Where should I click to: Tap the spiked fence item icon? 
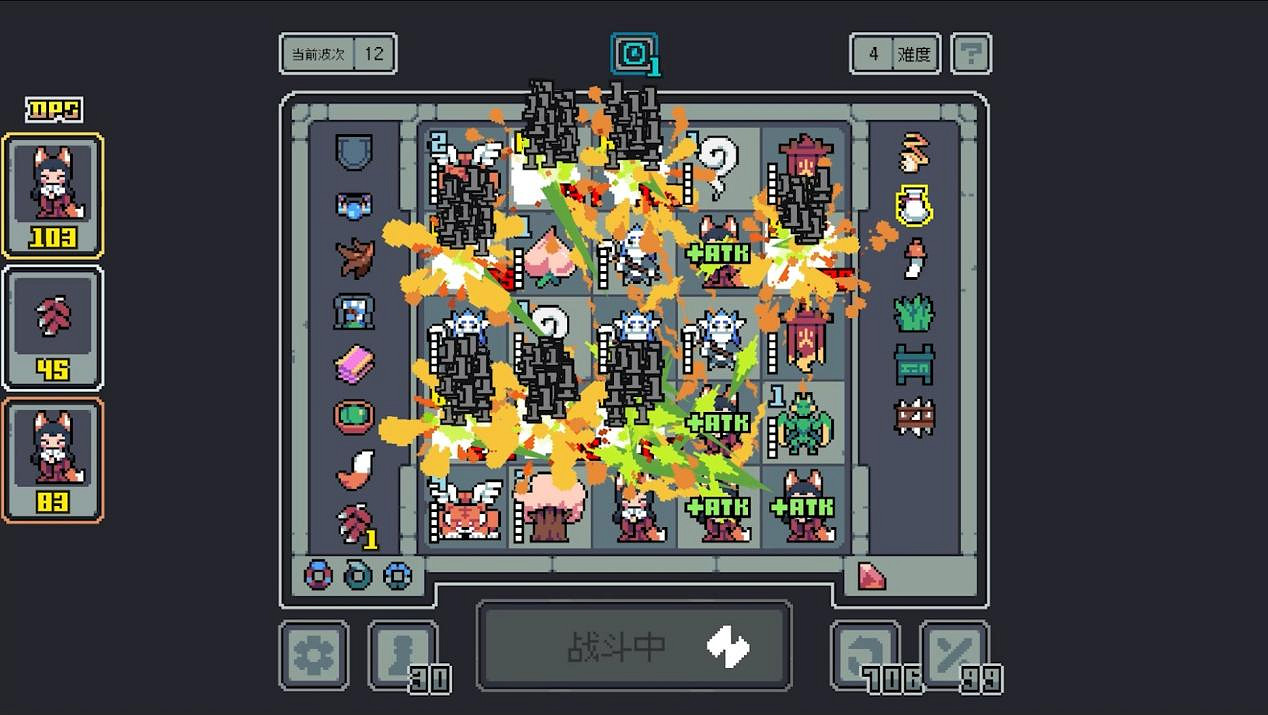(914, 417)
